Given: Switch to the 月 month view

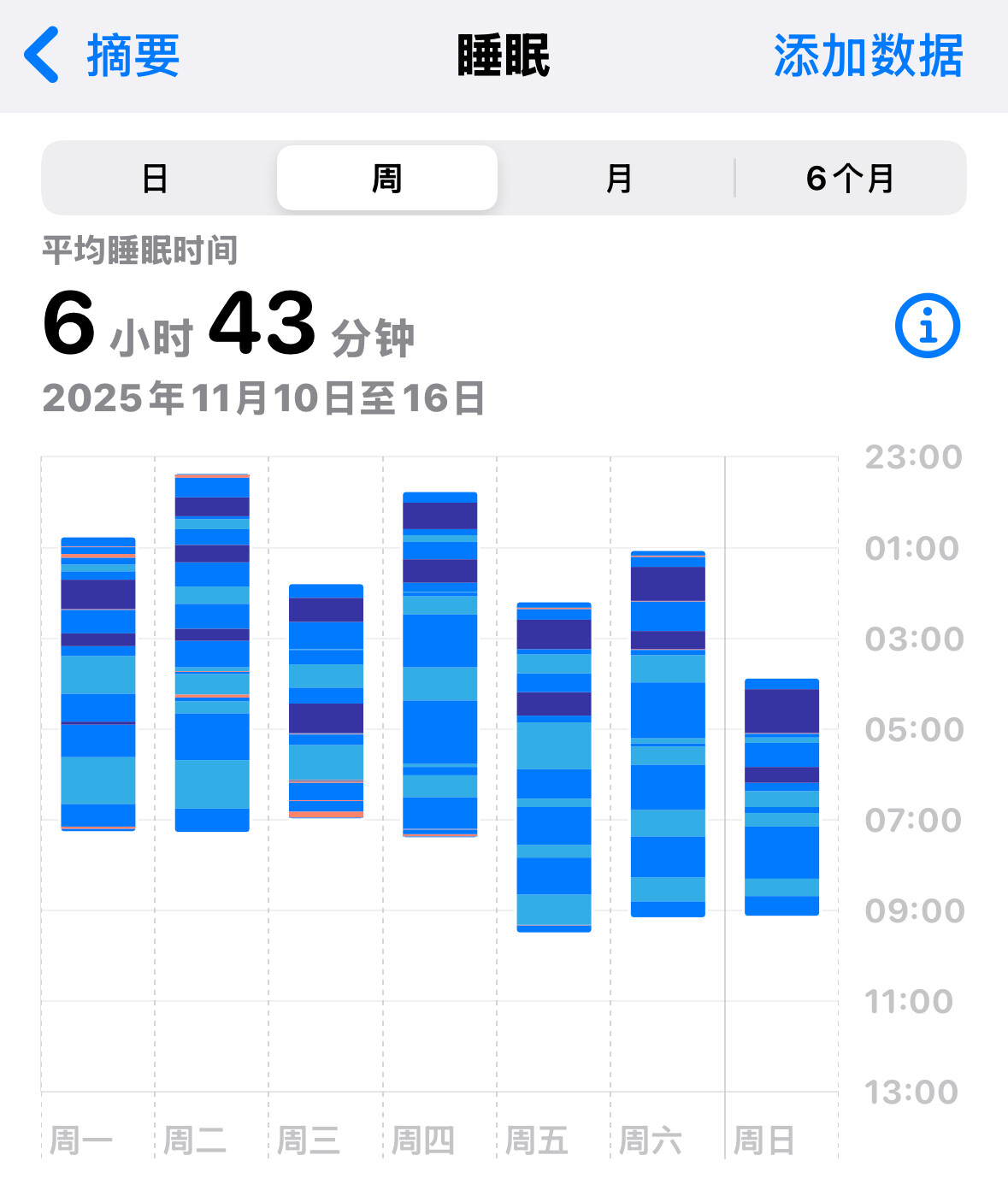Looking at the screenshot, I should pos(618,179).
